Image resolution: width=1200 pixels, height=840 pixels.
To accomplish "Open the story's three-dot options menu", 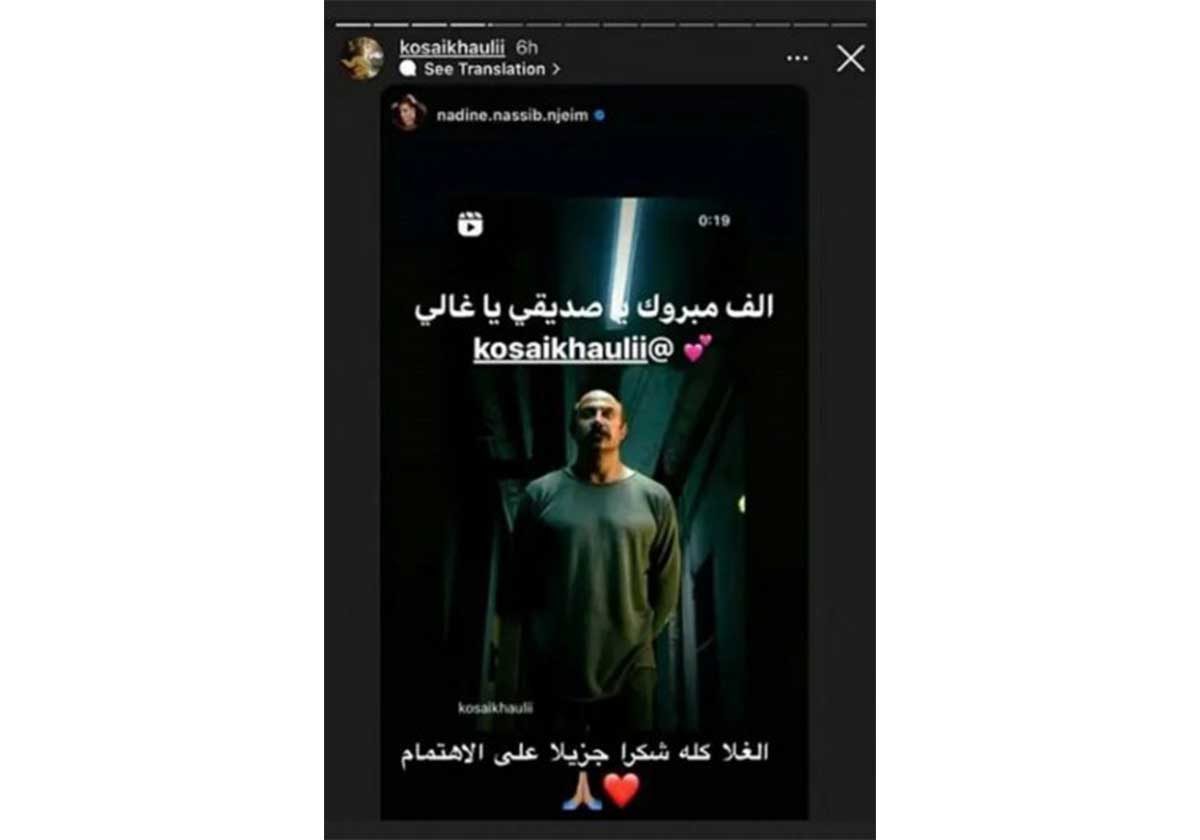I will point(797,58).
